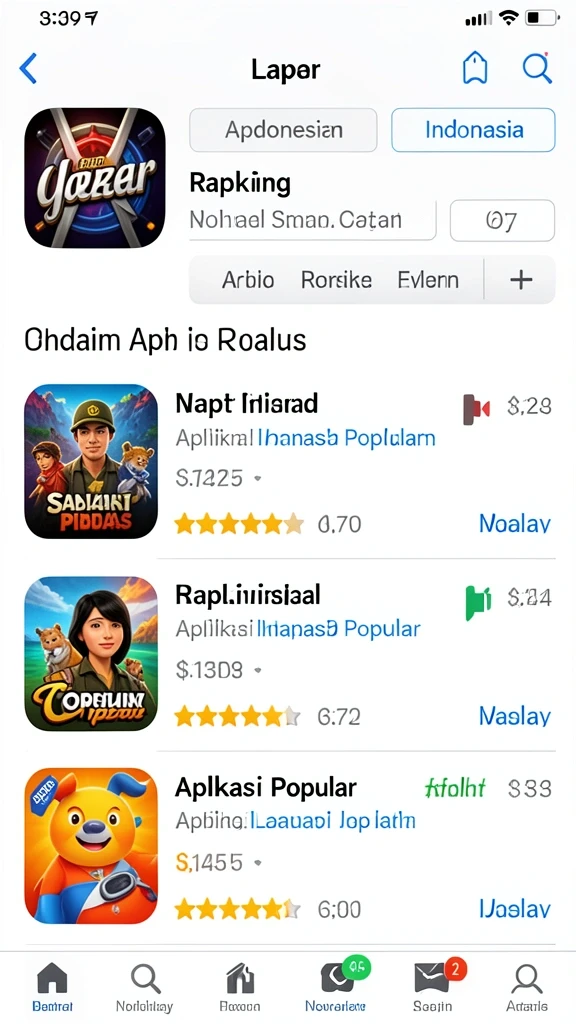The width and height of the screenshot is (576, 1024).
Task: Tap the 07 box
Action: point(502,220)
